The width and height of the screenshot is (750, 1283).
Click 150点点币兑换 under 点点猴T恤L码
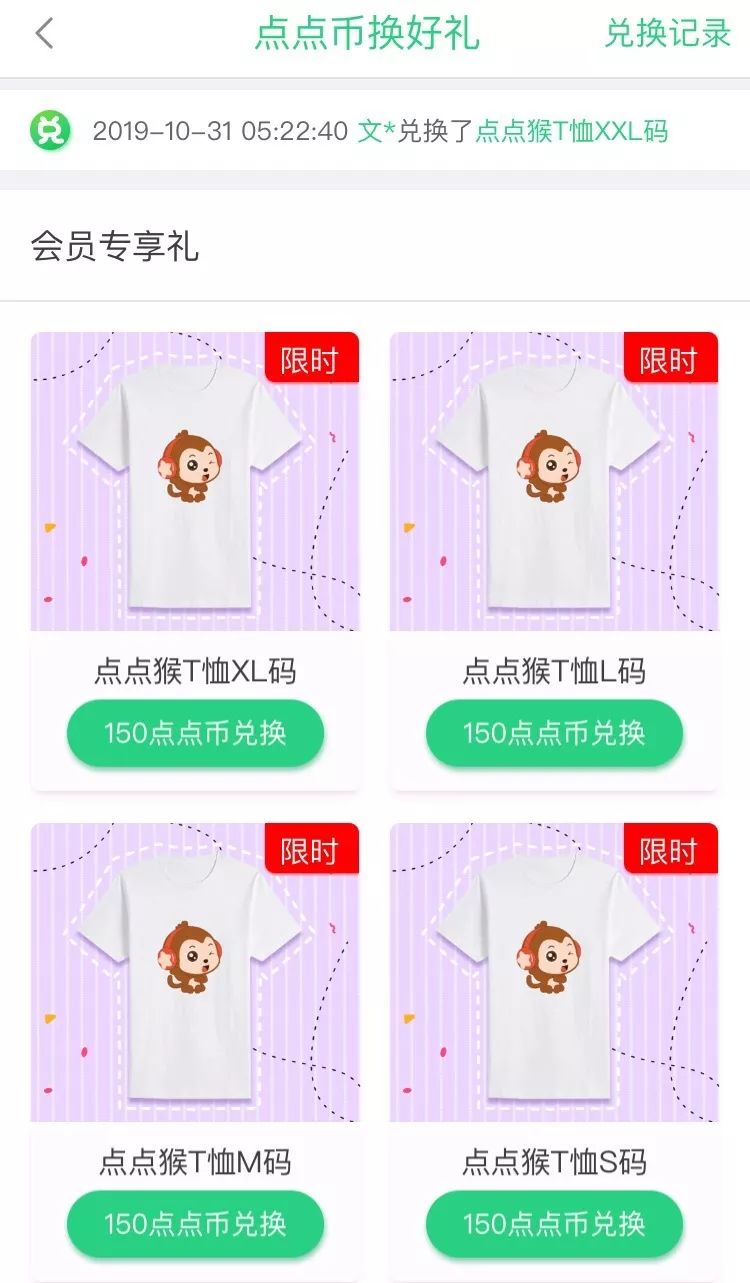[554, 733]
